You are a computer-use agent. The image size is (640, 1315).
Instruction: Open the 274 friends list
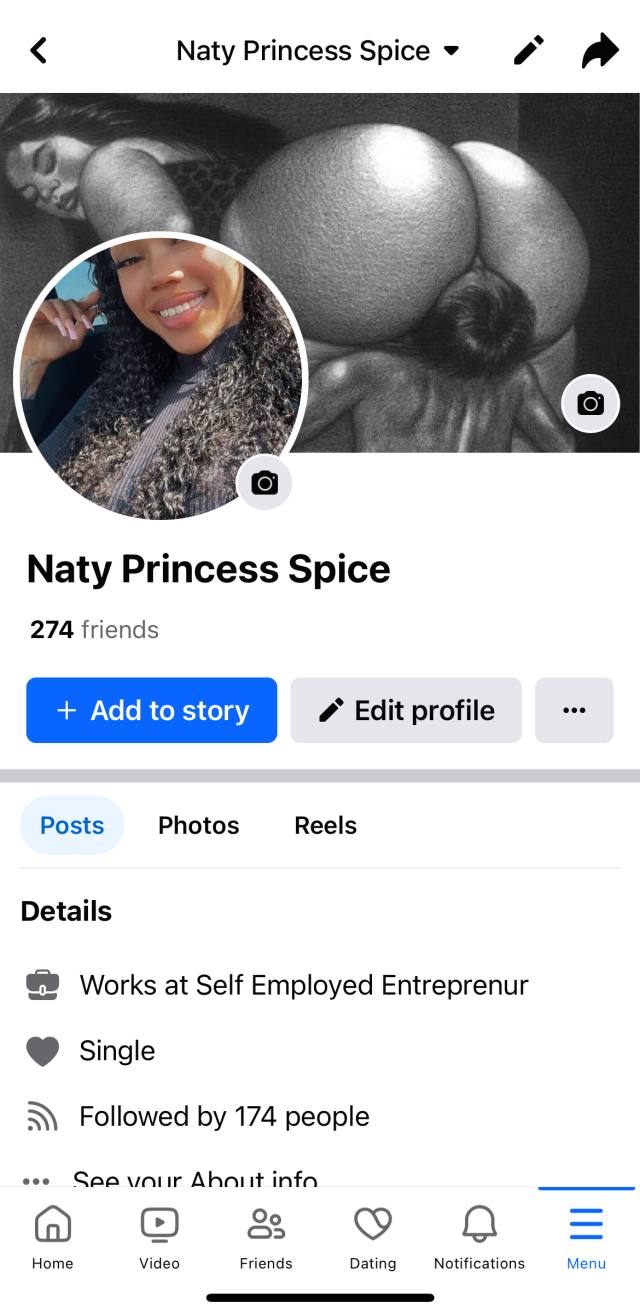tap(94, 630)
